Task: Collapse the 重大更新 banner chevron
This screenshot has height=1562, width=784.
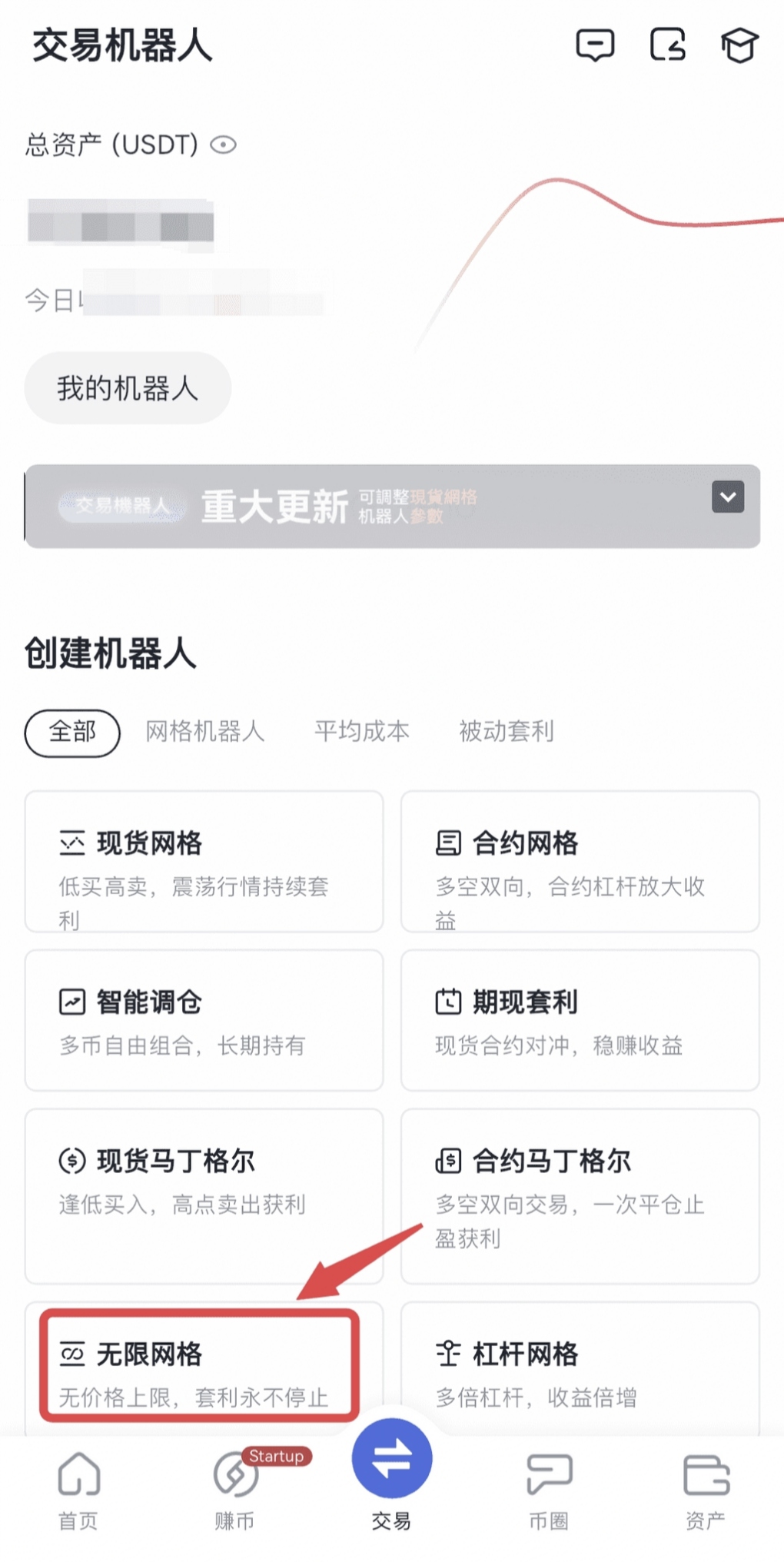Action: point(727,497)
